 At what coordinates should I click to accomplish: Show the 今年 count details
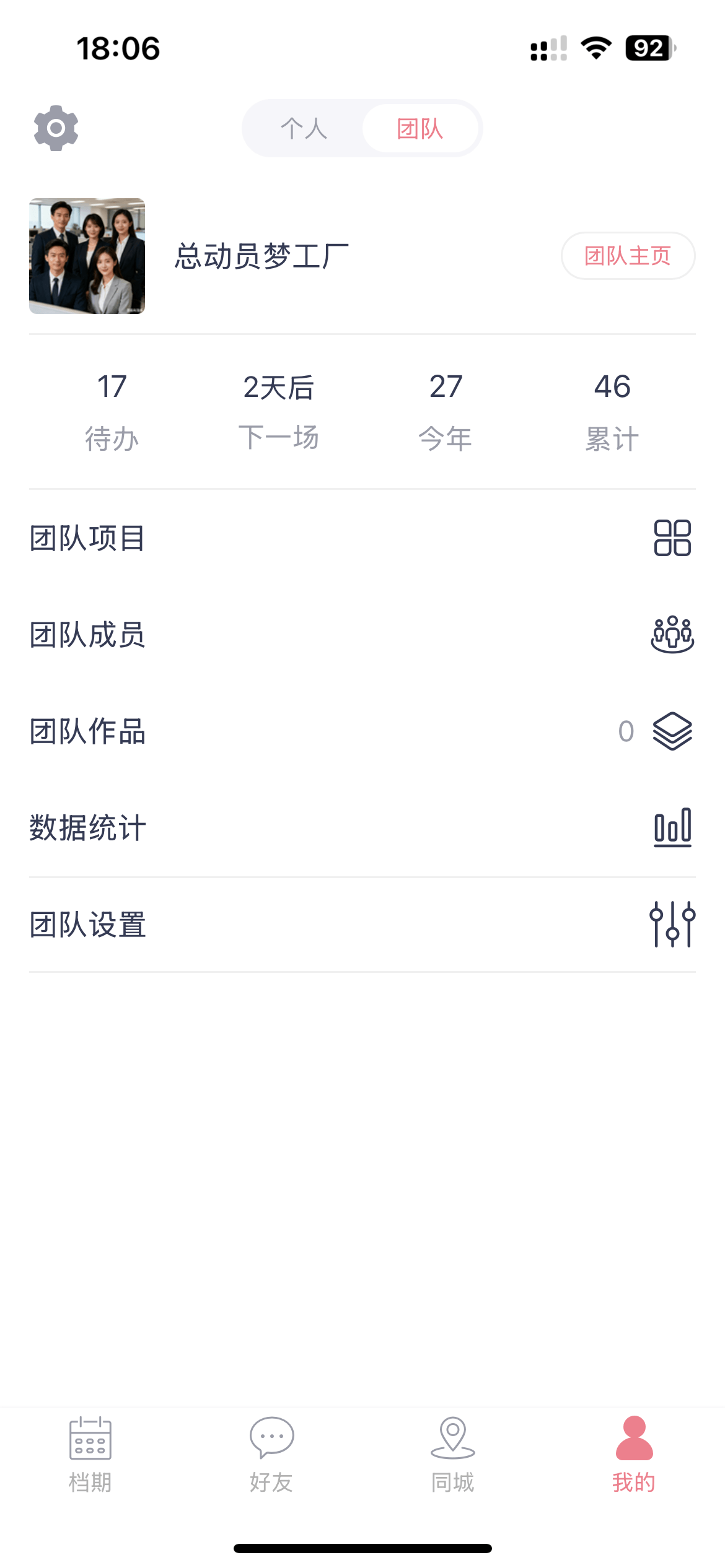tap(446, 411)
